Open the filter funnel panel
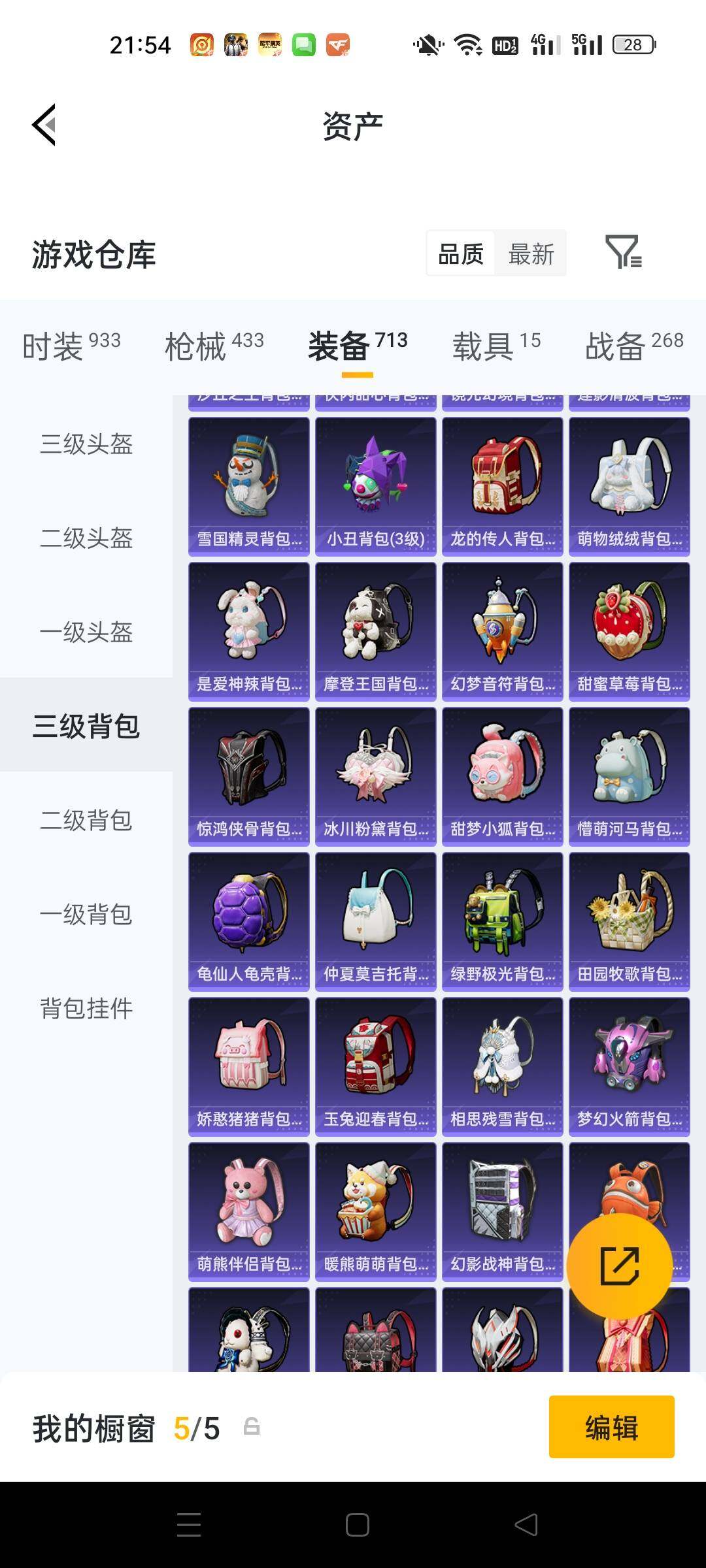 (626, 254)
